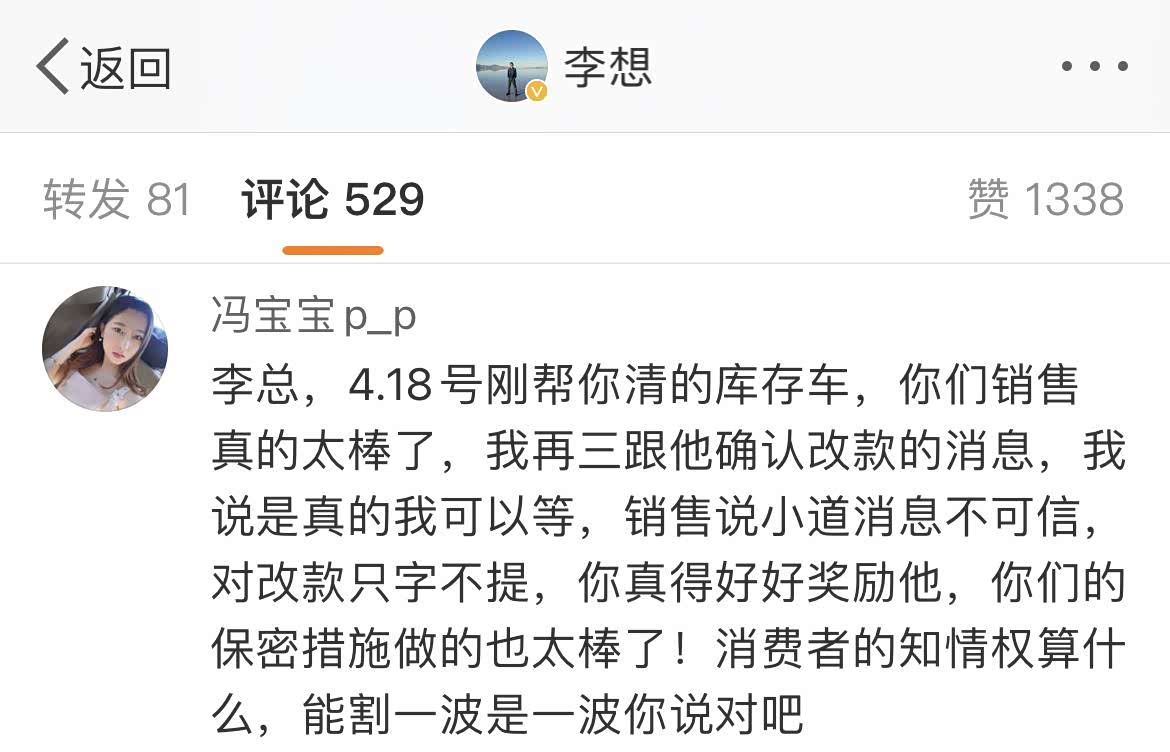Select the 评论 529 tab

point(333,200)
